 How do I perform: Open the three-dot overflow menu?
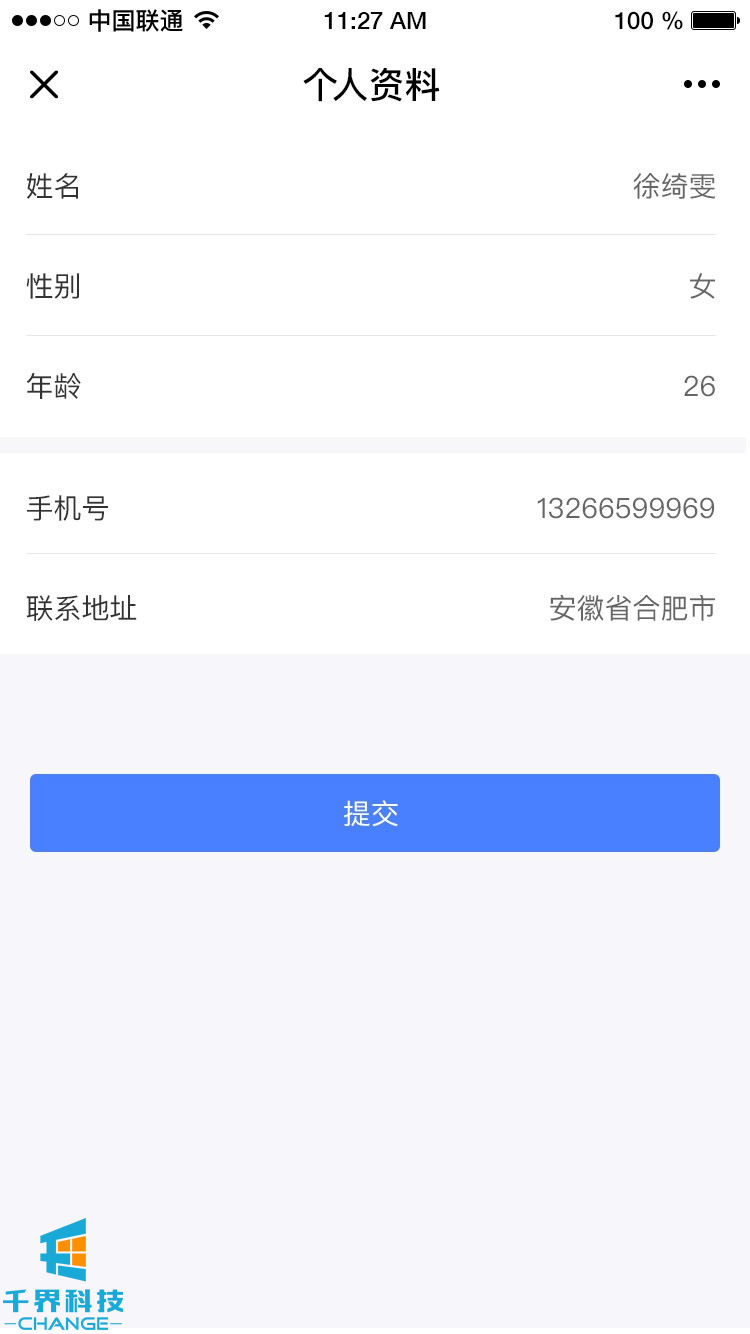pyautogui.click(x=701, y=85)
